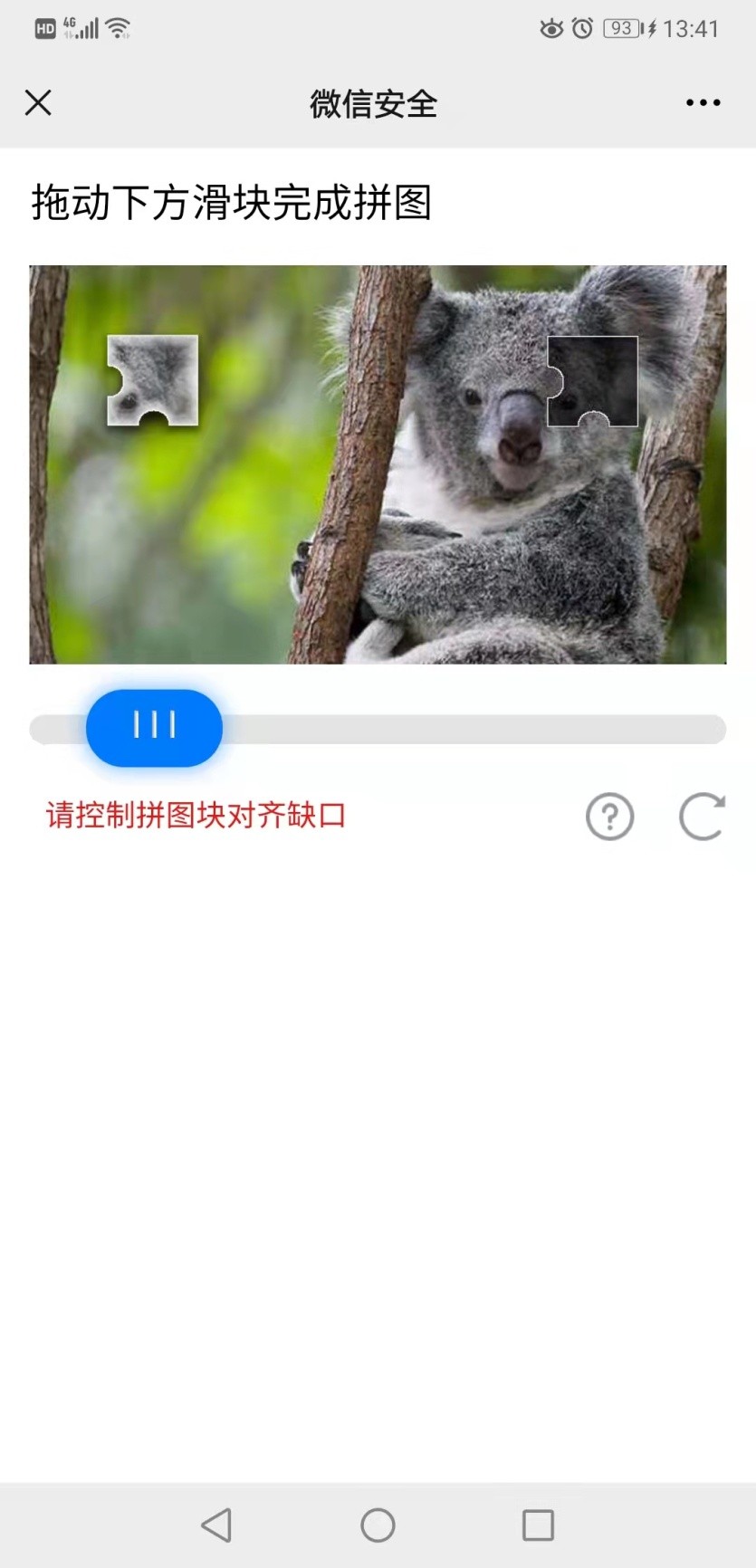Refresh the puzzle with the reload icon
The height and width of the screenshot is (1568, 756).
pyautogui.click(x=702, y=816)
